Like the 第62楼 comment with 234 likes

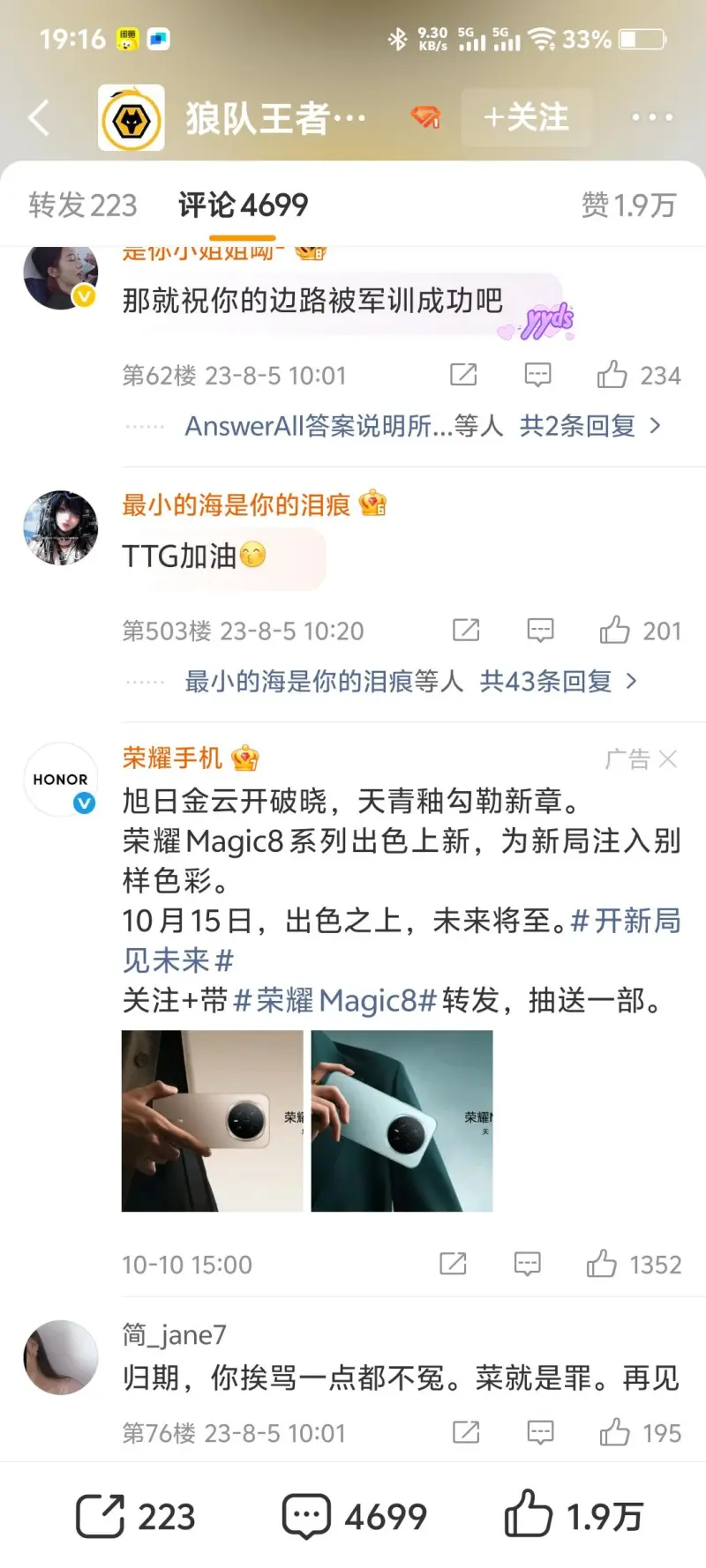pyautogui.click(x=612, y=376)
